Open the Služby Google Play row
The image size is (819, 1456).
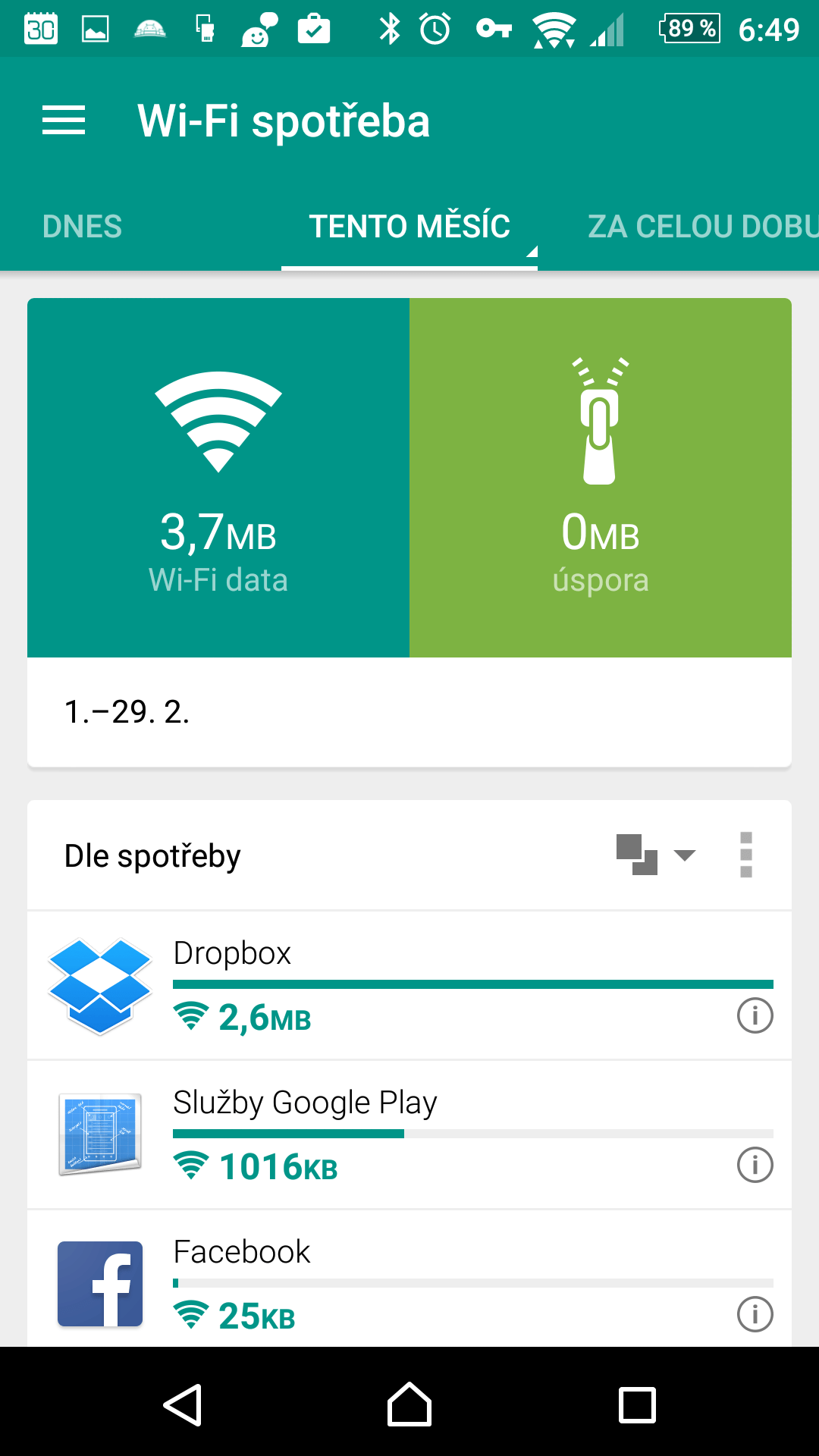pyautogui.click(x=409, y=1134)
